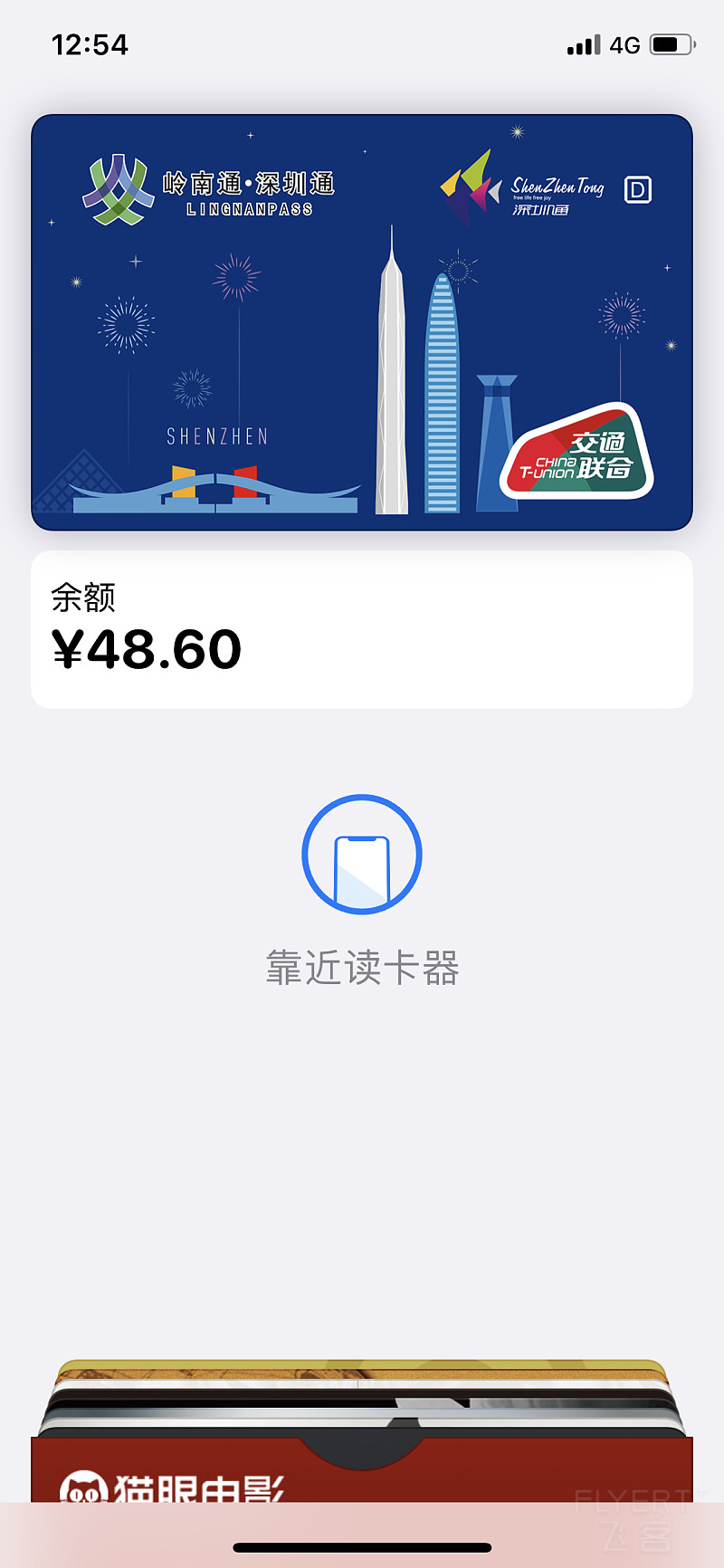The image size is (724, 1568).
Task: Open the 余额 balance panel showing ¥48.60
Action: pyautogui.click(x=362, y=629)
